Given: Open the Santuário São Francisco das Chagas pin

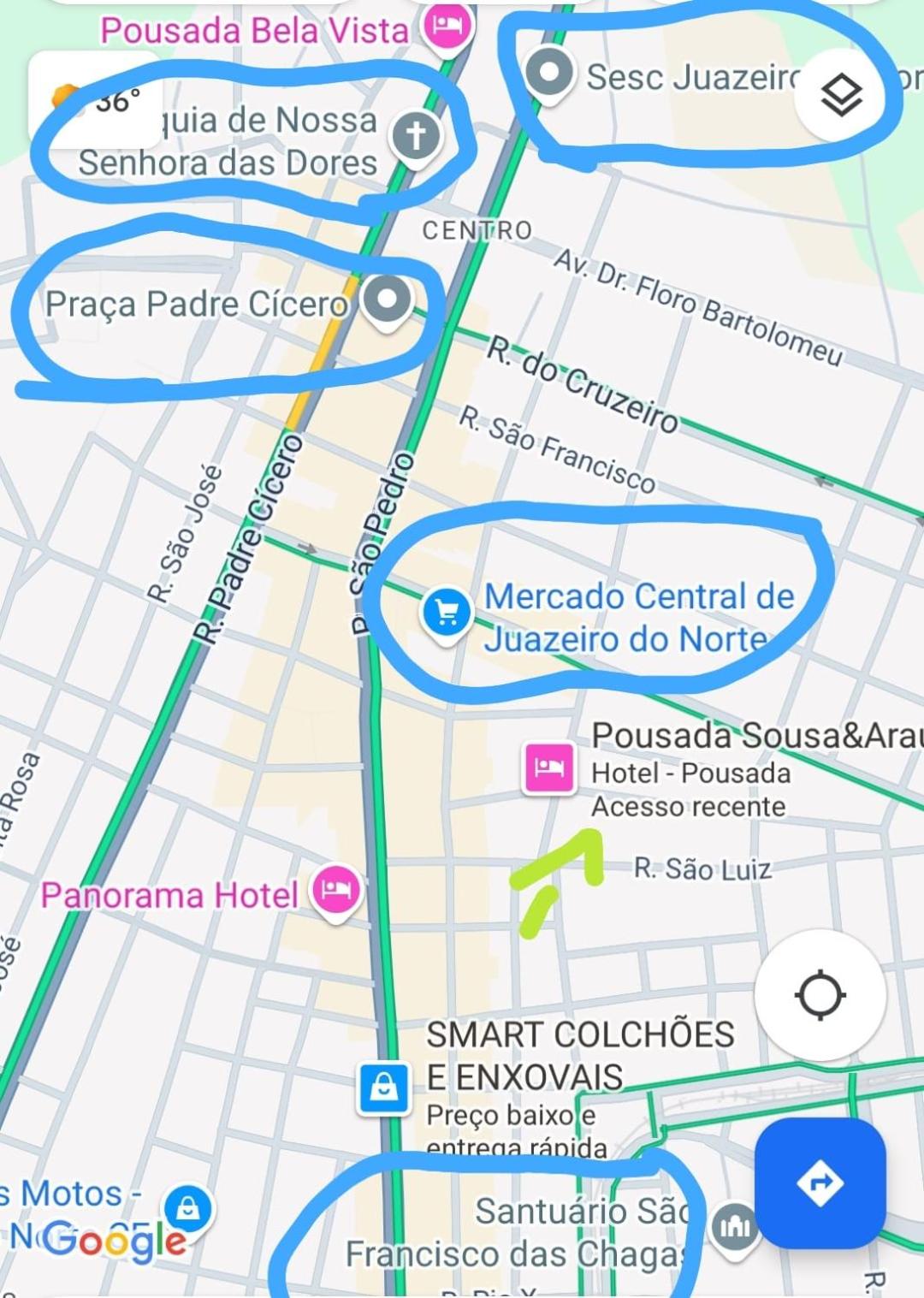Looking at the screenshot, I should pos(735,1227).
